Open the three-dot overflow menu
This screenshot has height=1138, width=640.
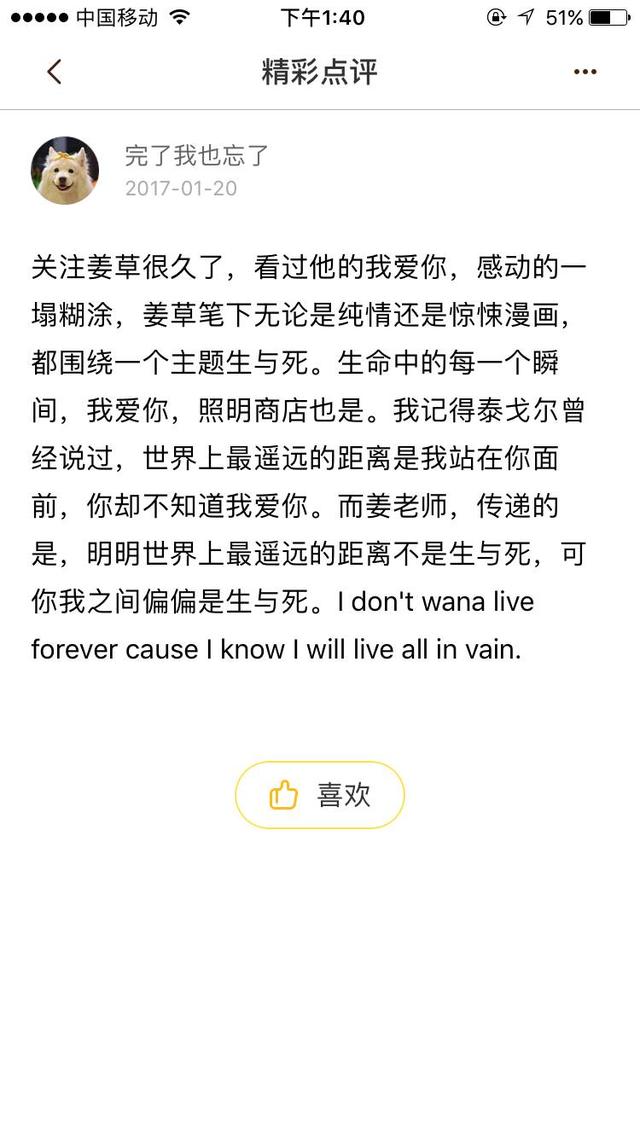[x=585, y=72]
